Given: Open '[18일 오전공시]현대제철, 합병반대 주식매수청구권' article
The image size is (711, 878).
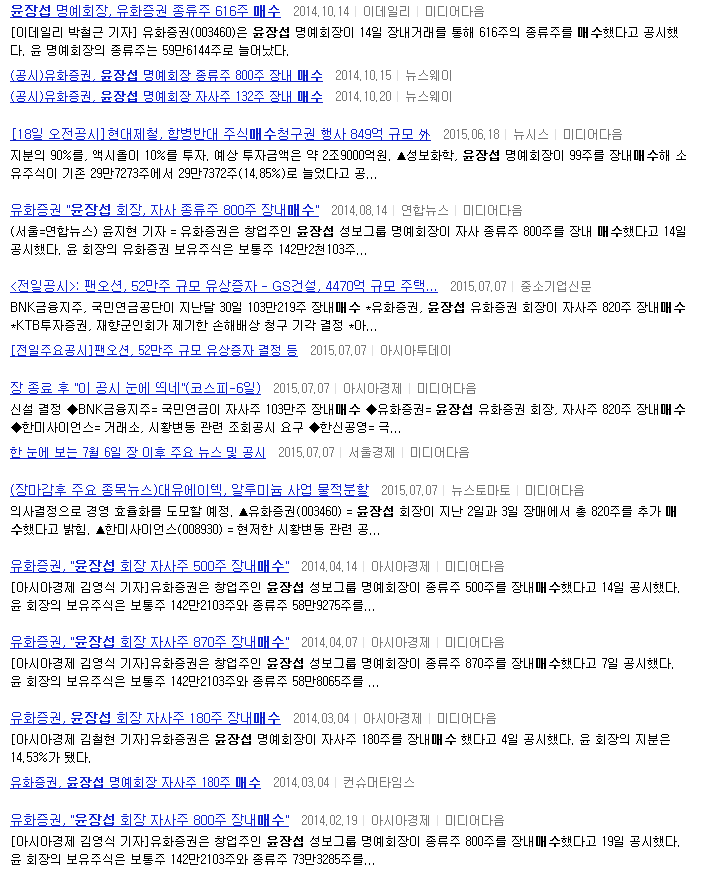Looking at the screenshot, I should 220,134.
